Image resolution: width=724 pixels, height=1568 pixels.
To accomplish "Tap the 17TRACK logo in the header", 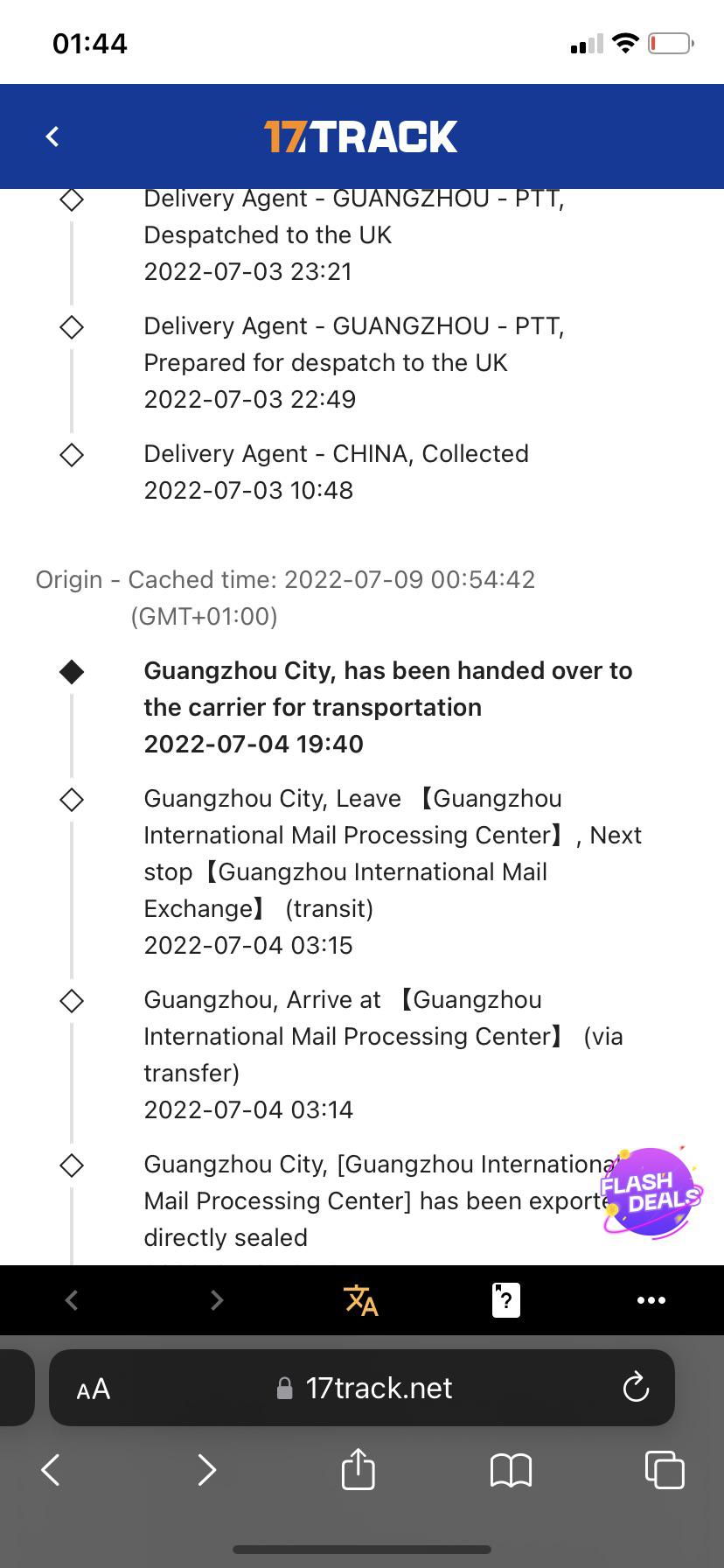I will 362,136.
